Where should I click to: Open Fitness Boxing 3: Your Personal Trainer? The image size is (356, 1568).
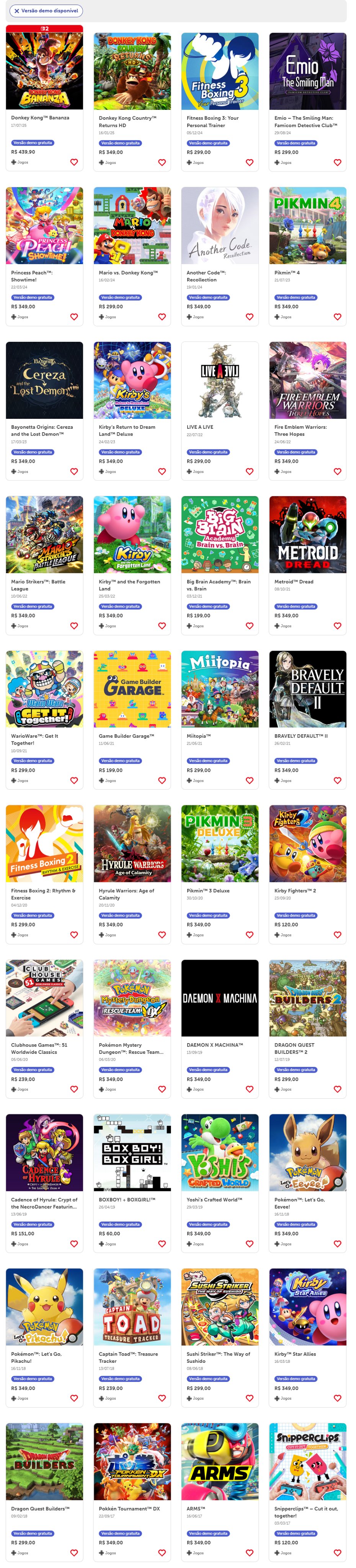click(x=220, y=72)
